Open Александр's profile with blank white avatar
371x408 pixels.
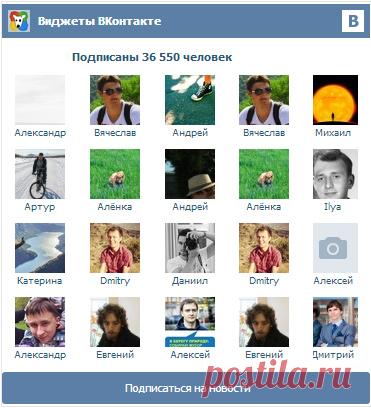pos(40,100)
